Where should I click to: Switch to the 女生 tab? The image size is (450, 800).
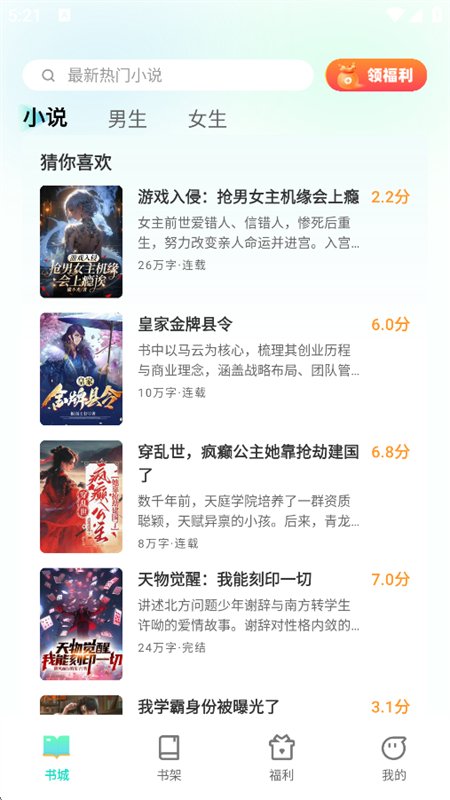[x=207, y=119]
